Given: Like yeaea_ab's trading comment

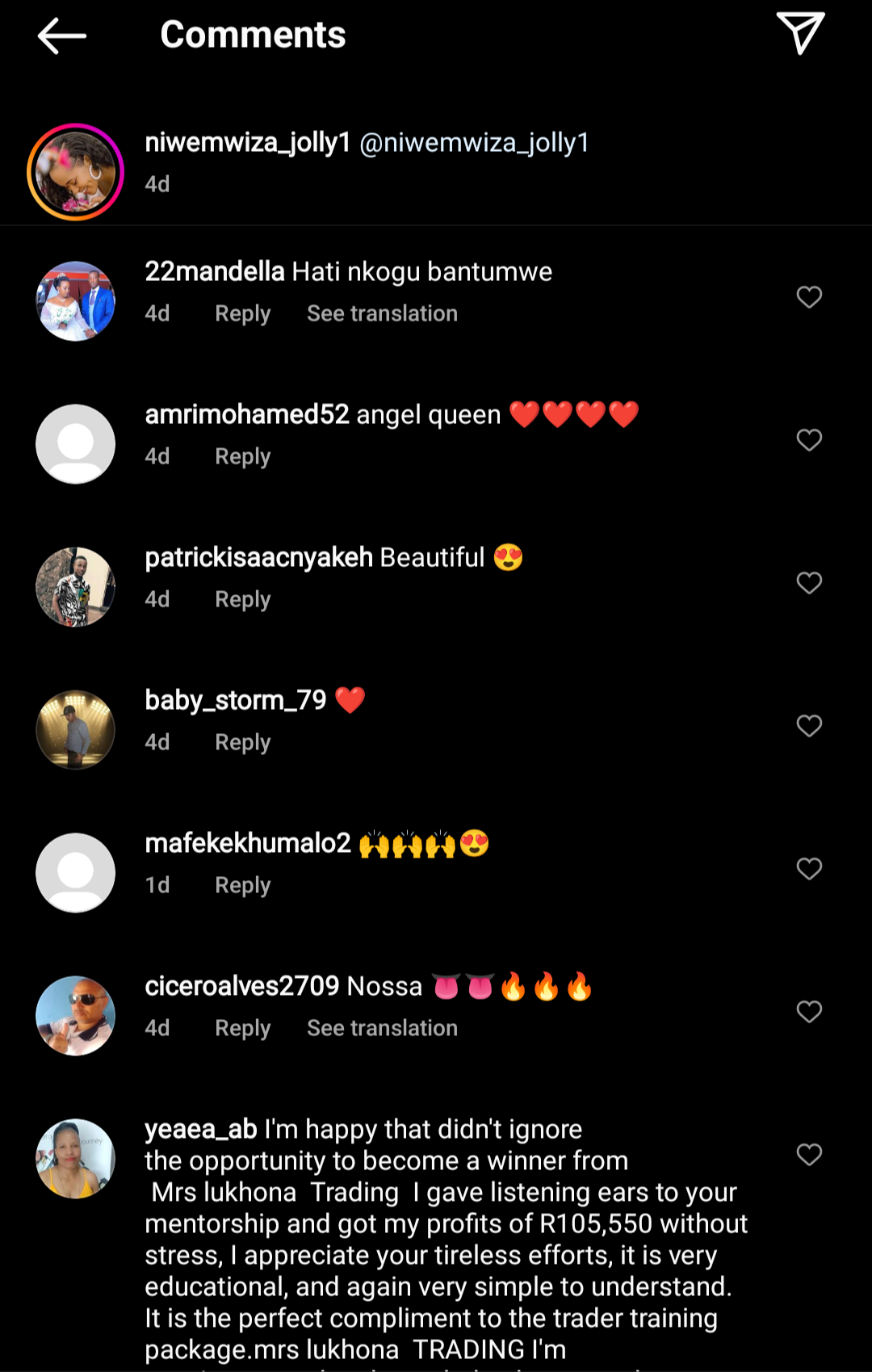Looking at the screenshot, I should [x=809, y=1155].
